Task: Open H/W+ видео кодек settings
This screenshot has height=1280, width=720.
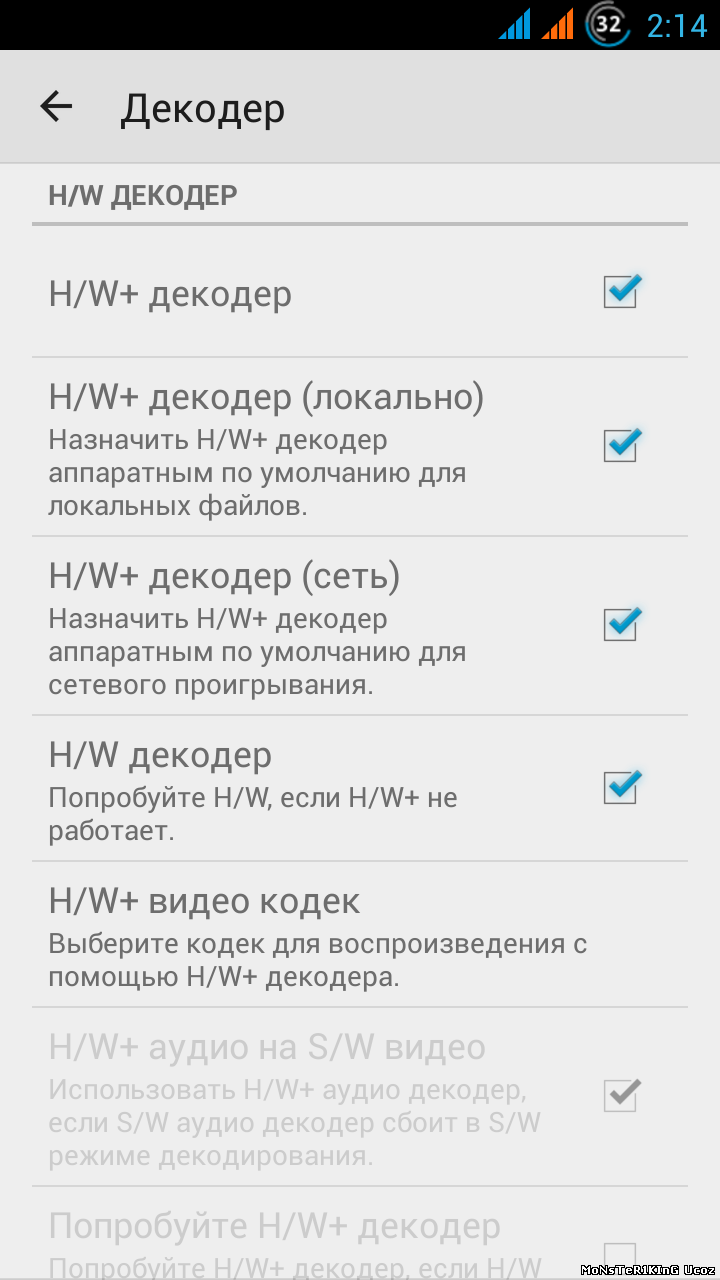Action: pyautogui.click(x=360, y=934)
